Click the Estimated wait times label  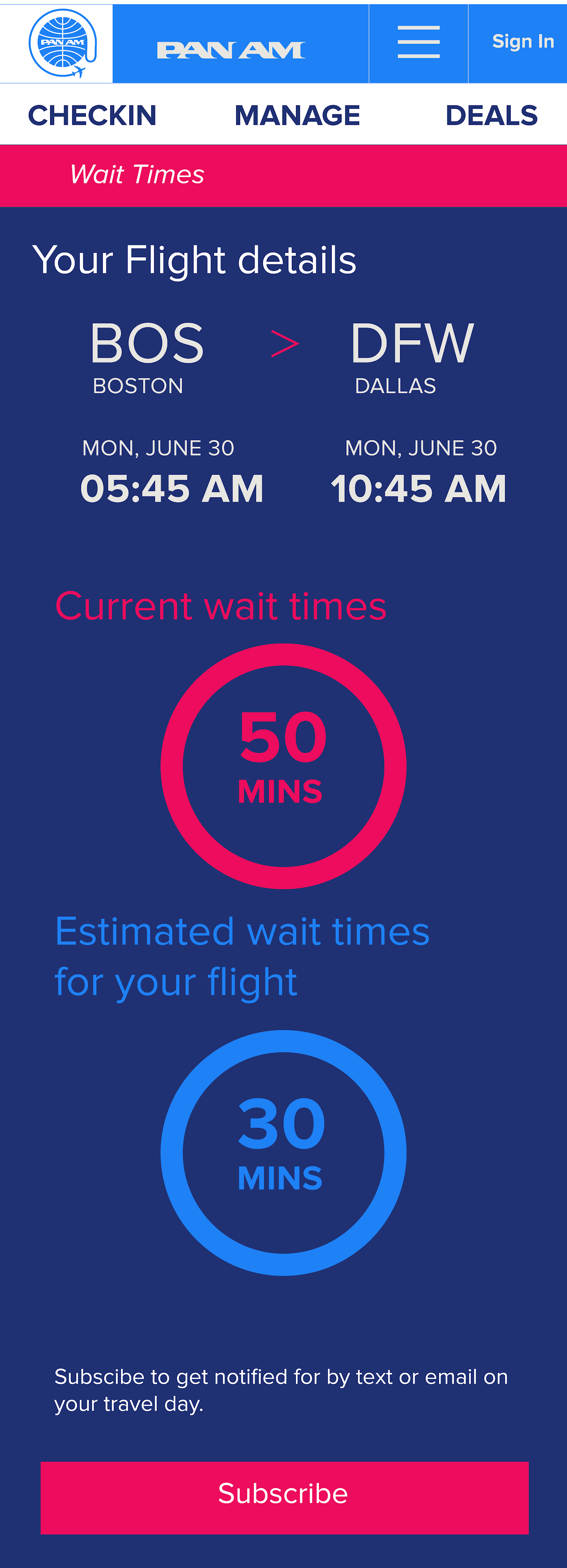pos(242,952)
